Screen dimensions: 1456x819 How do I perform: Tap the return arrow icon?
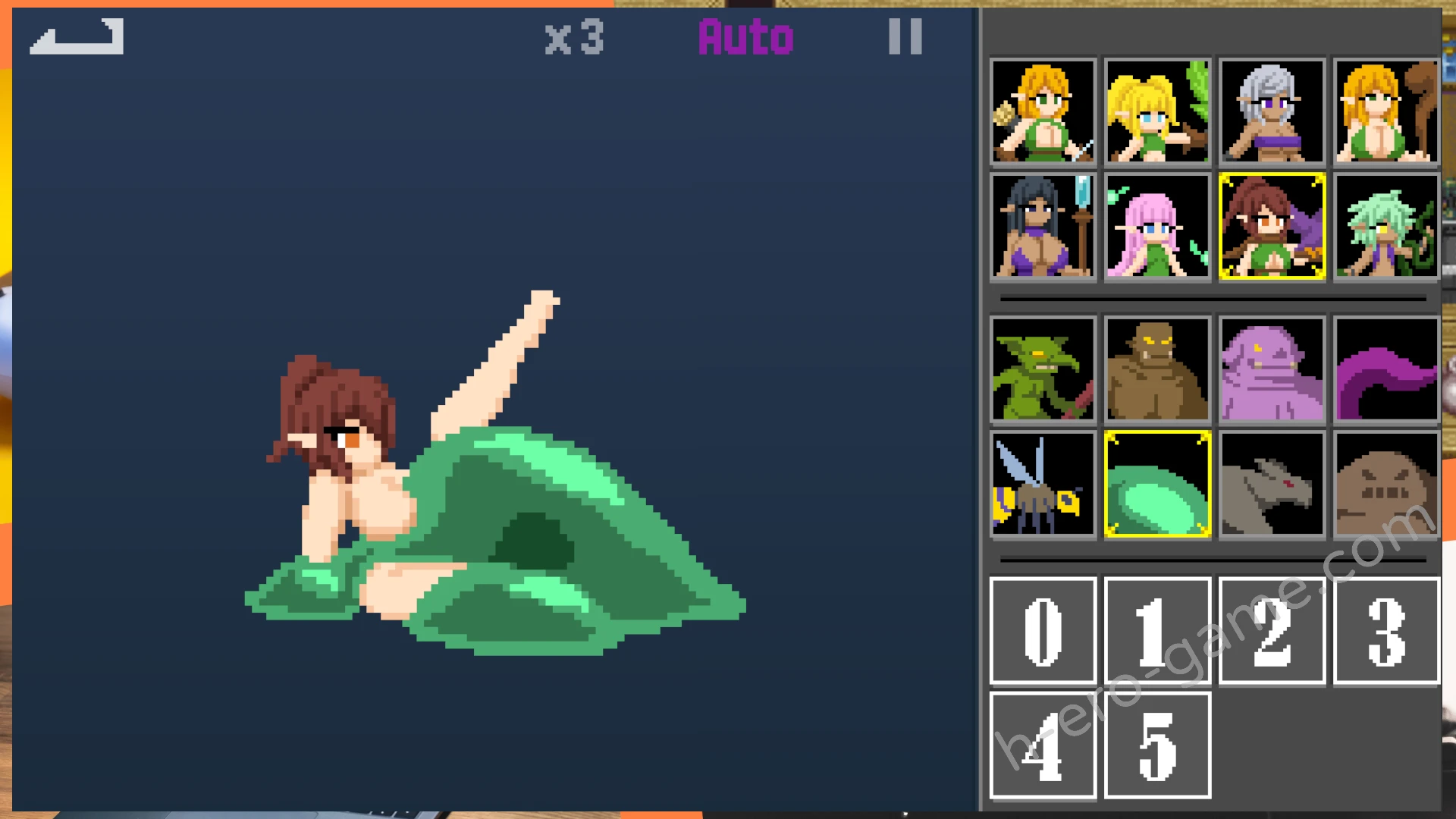pyautogui.click(x=77, y=37)
